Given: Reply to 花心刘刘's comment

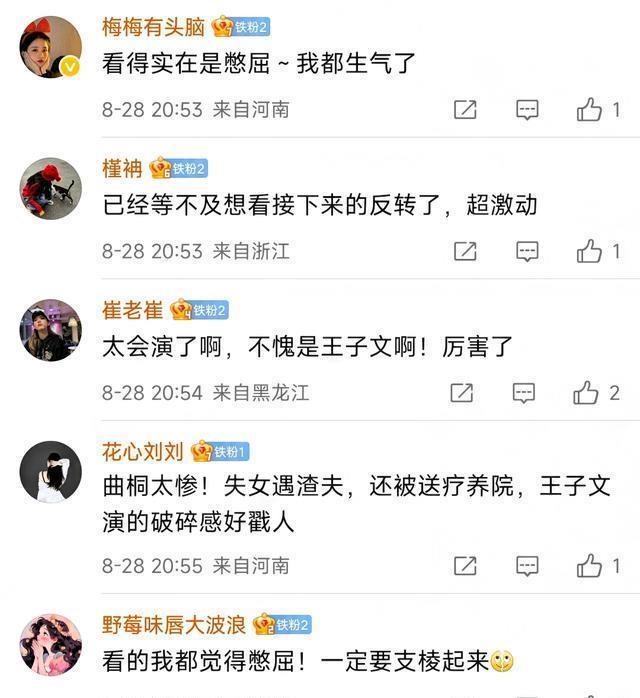Looking at the screenshot, I should (x=527, y=566).
